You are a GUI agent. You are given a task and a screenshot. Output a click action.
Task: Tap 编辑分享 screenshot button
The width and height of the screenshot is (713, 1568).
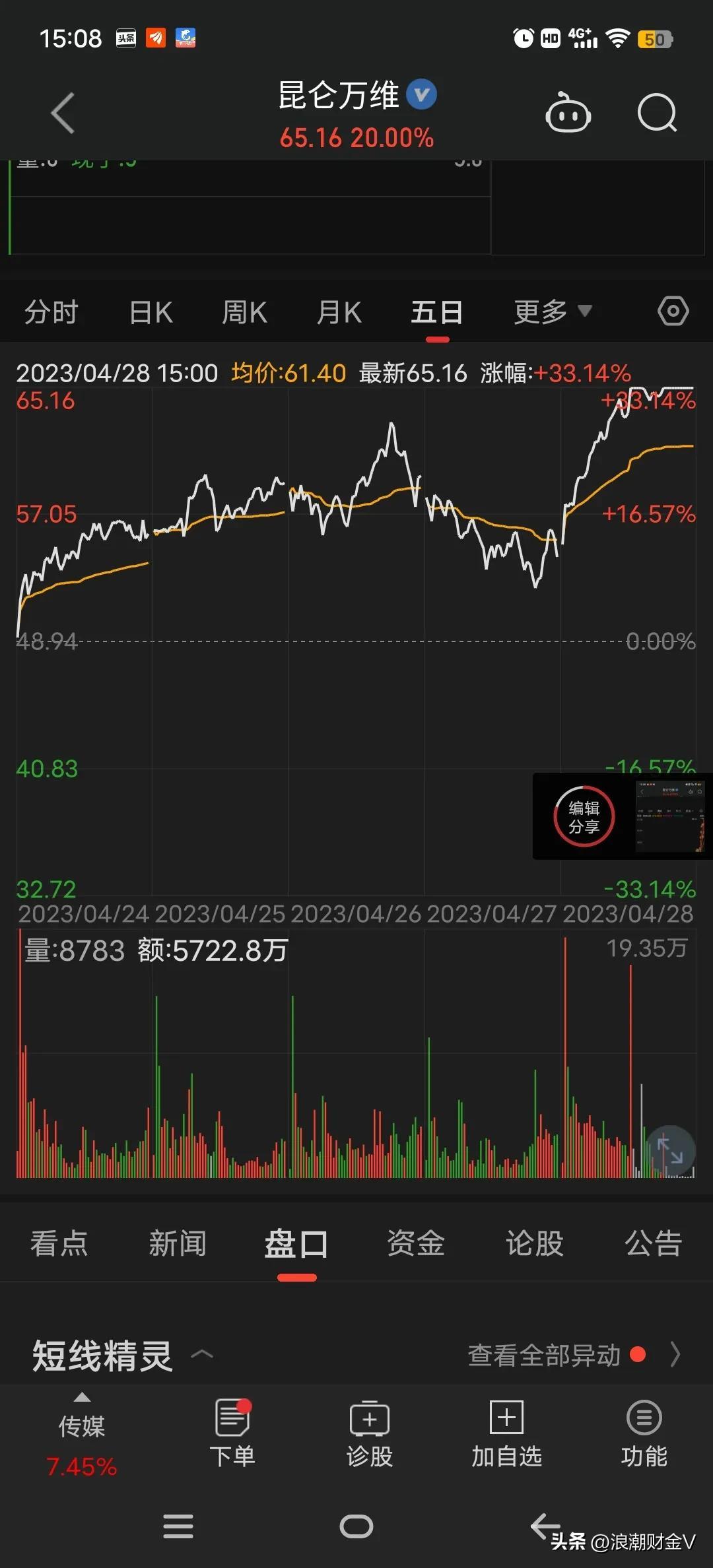pyautogui.click(x=584, y=817)
